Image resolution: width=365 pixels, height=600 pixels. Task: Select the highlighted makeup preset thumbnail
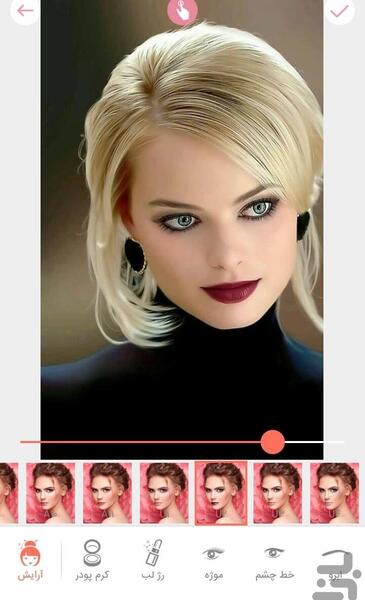click(x=221, y=493)
